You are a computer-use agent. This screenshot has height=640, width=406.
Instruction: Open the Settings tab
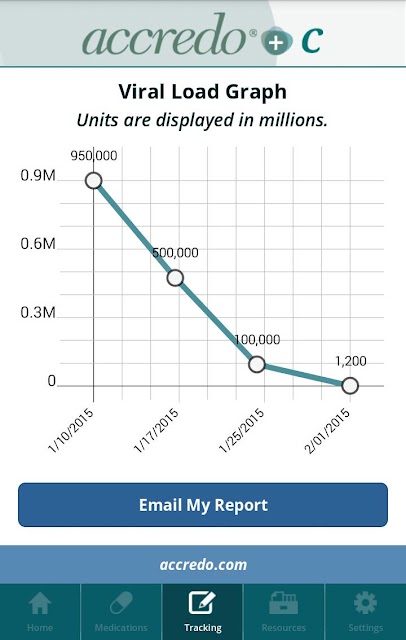[x=365, y=612]
